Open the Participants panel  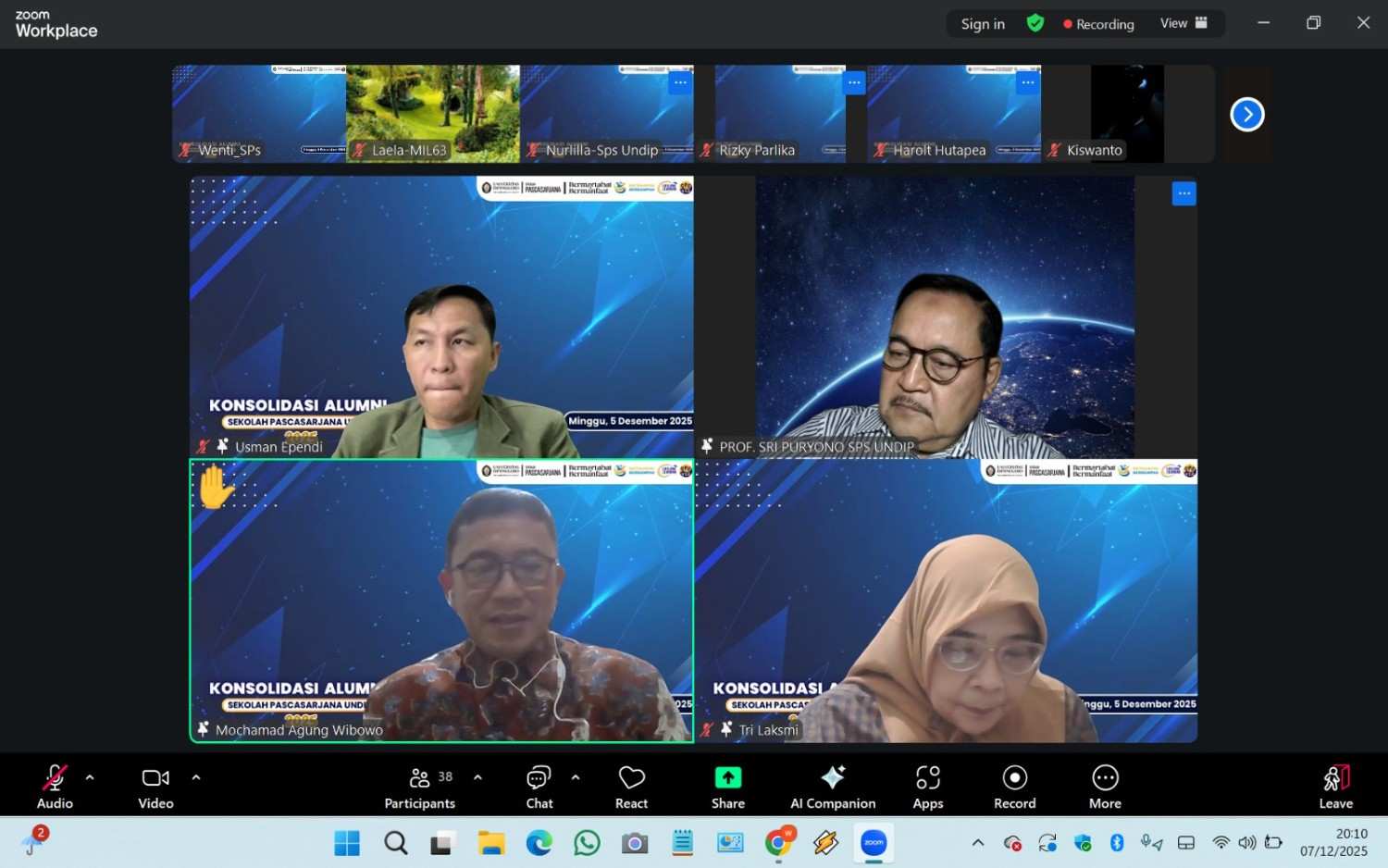(x=420, y=786)
